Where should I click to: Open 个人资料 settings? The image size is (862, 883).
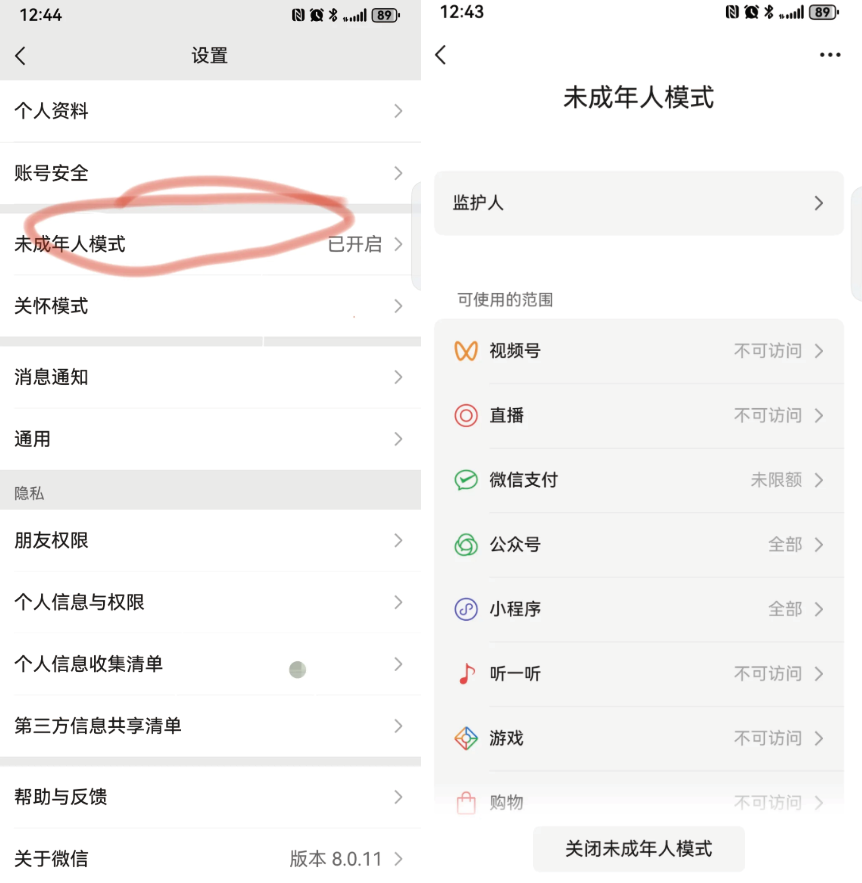coord(208,111)
